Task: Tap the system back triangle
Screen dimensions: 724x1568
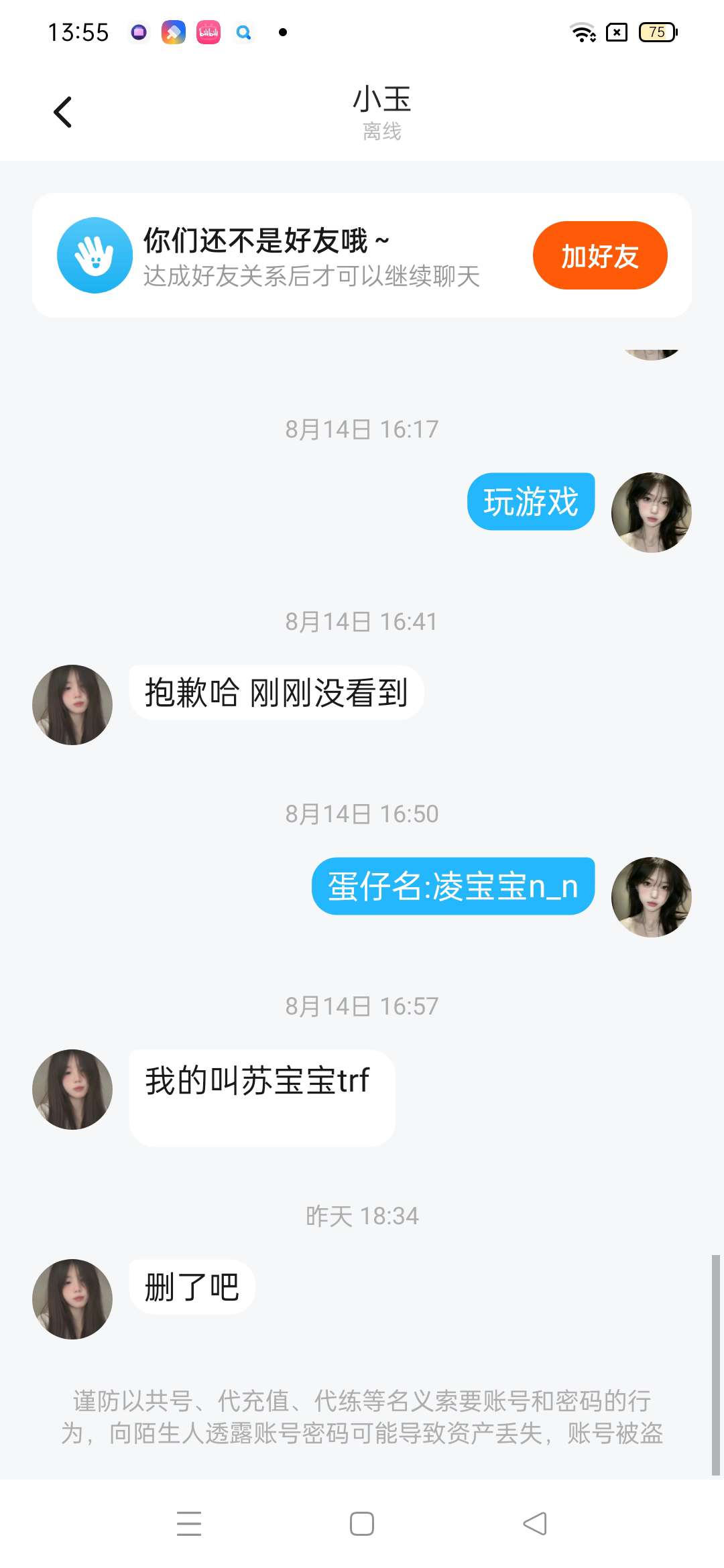Action: 535,1523
